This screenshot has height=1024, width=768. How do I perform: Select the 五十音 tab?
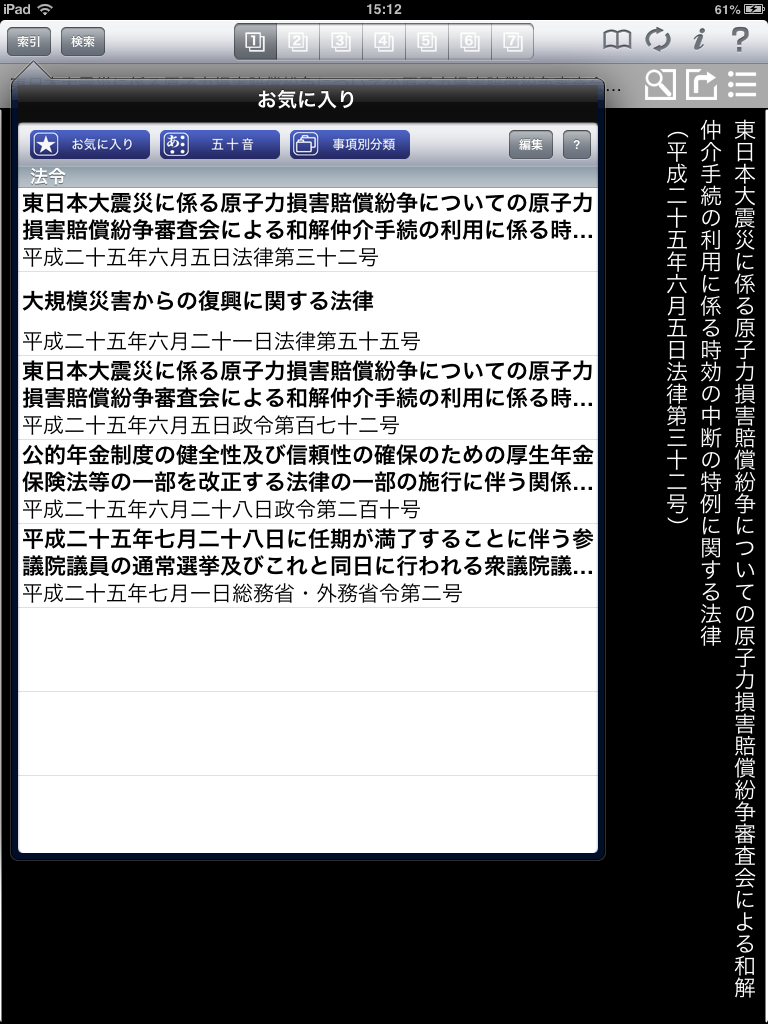(x=219, y=144)
